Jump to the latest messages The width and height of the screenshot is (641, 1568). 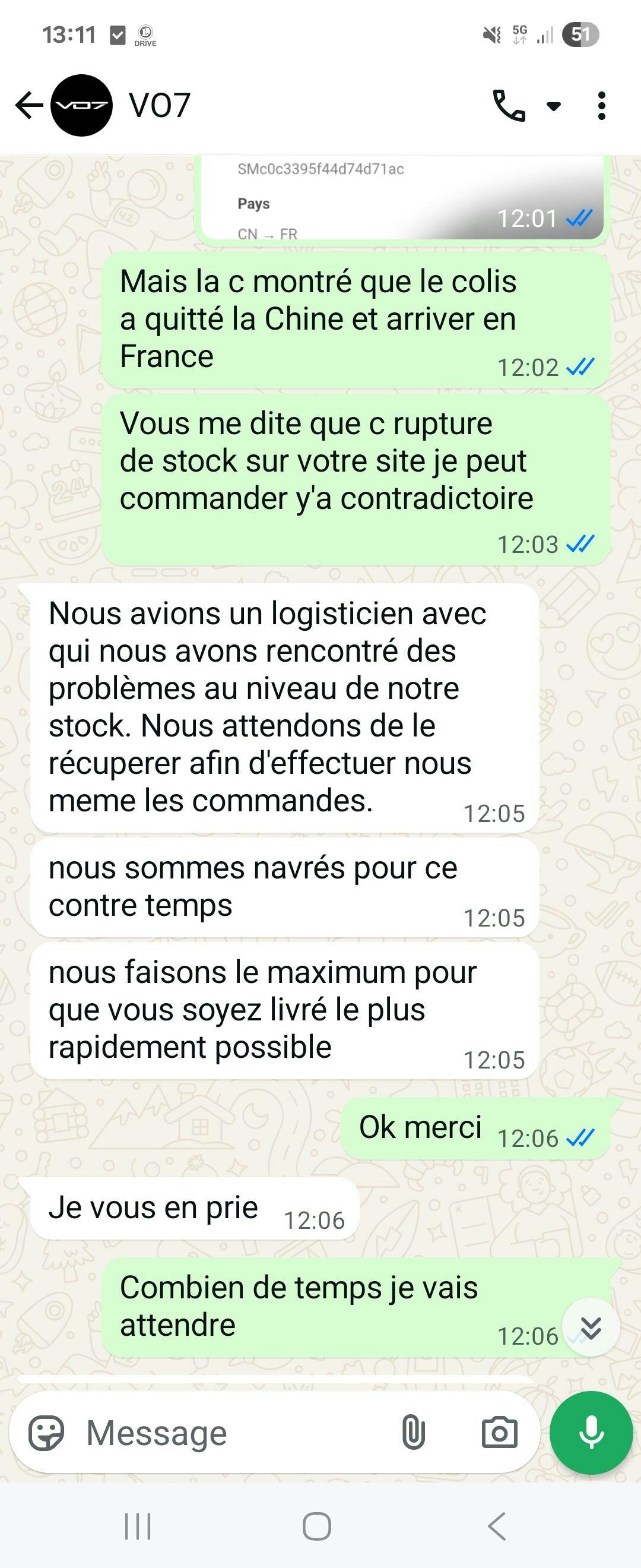point(591,1327)
